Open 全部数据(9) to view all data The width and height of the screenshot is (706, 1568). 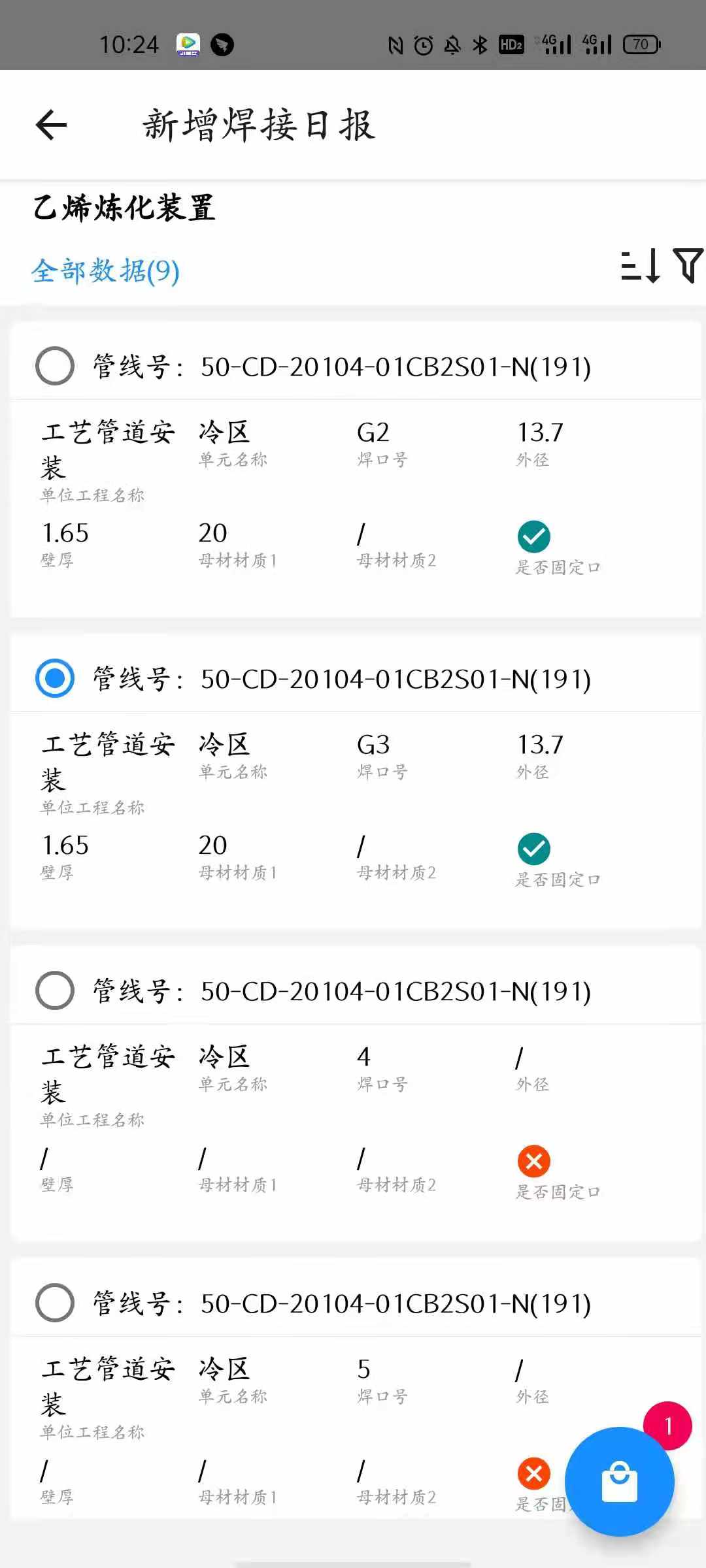point(105,271)
